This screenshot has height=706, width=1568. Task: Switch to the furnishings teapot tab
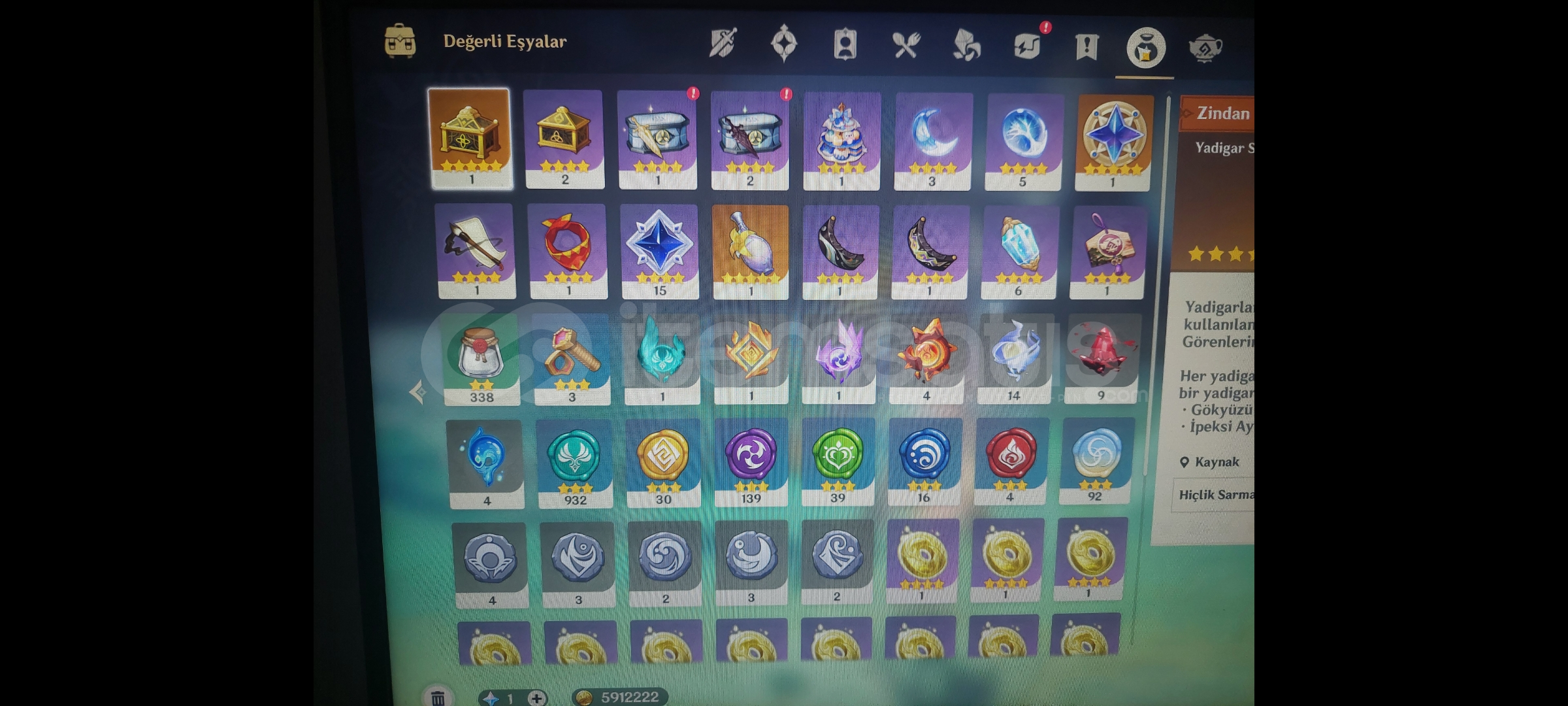coord(1205,48)
